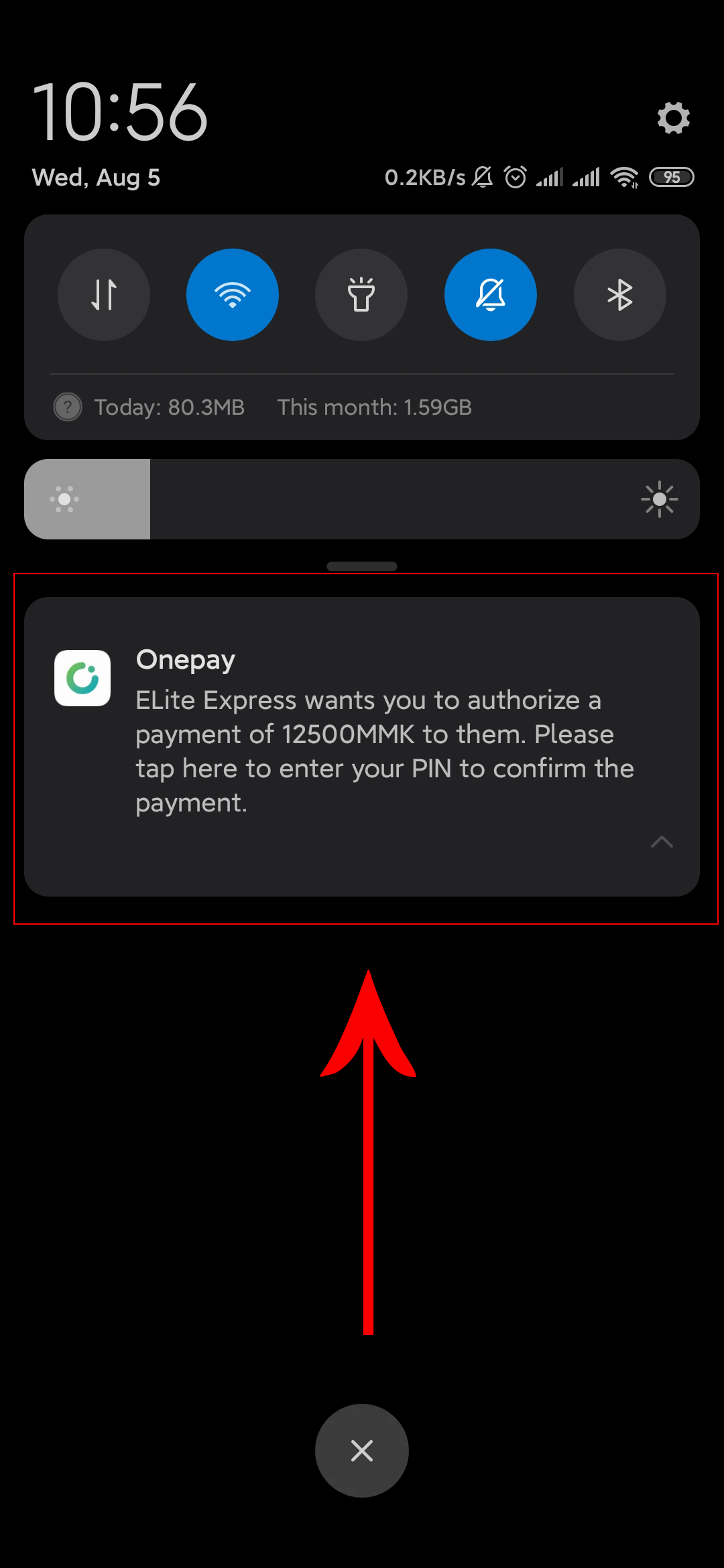
Task: Clear notifications with the X button
Action: [x=362, y=1451]
